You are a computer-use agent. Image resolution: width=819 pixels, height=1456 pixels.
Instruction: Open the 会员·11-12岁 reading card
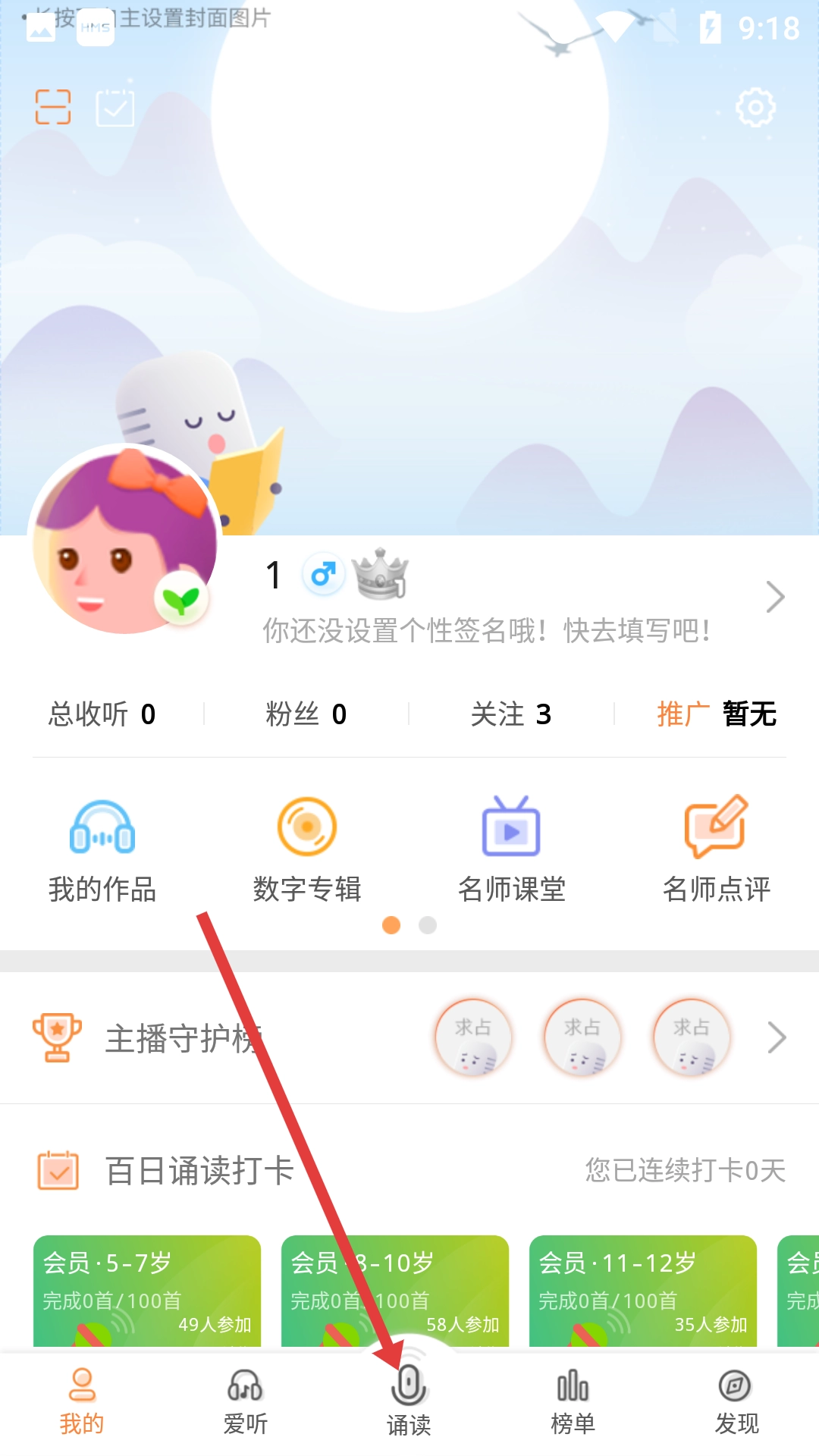(643, 1291)
